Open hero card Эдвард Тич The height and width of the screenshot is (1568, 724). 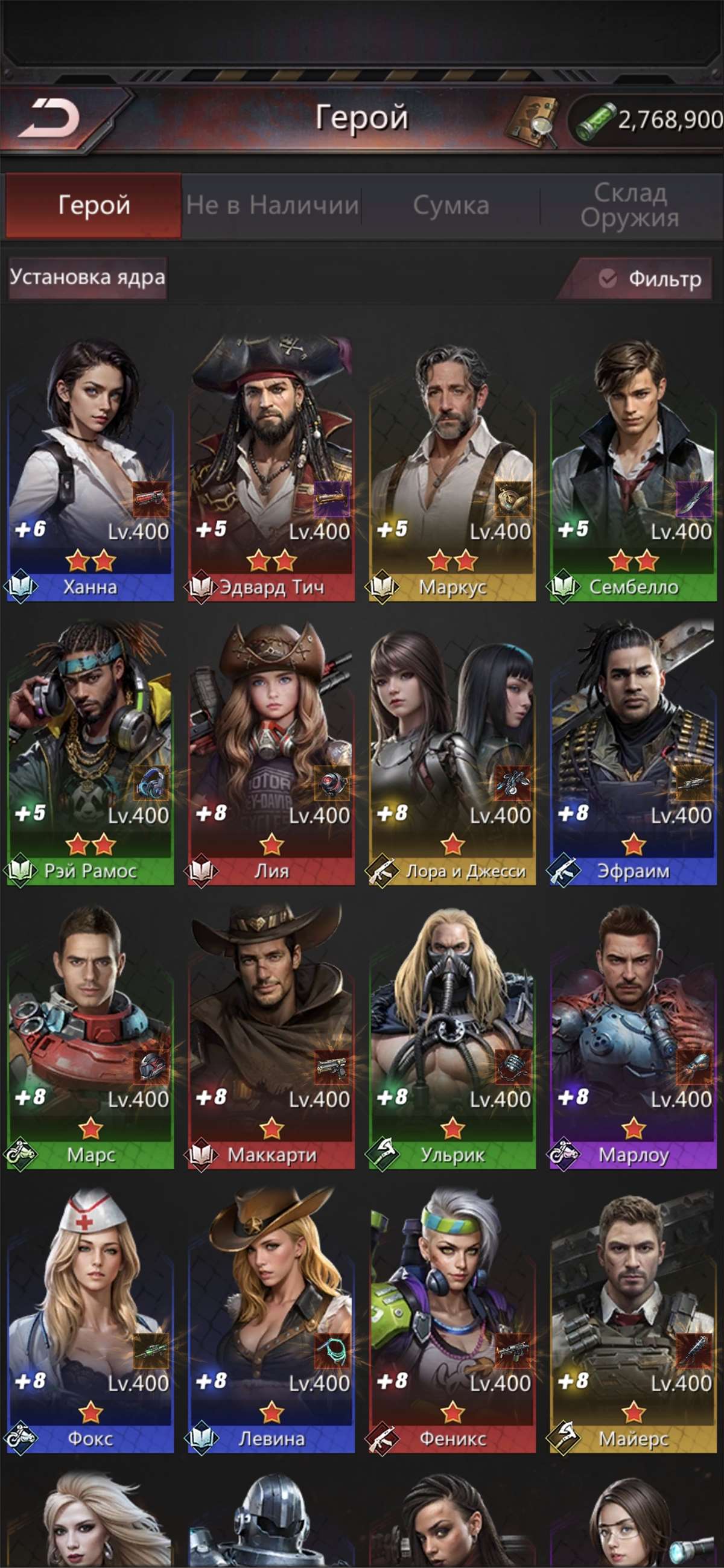[x=271, y=469]
